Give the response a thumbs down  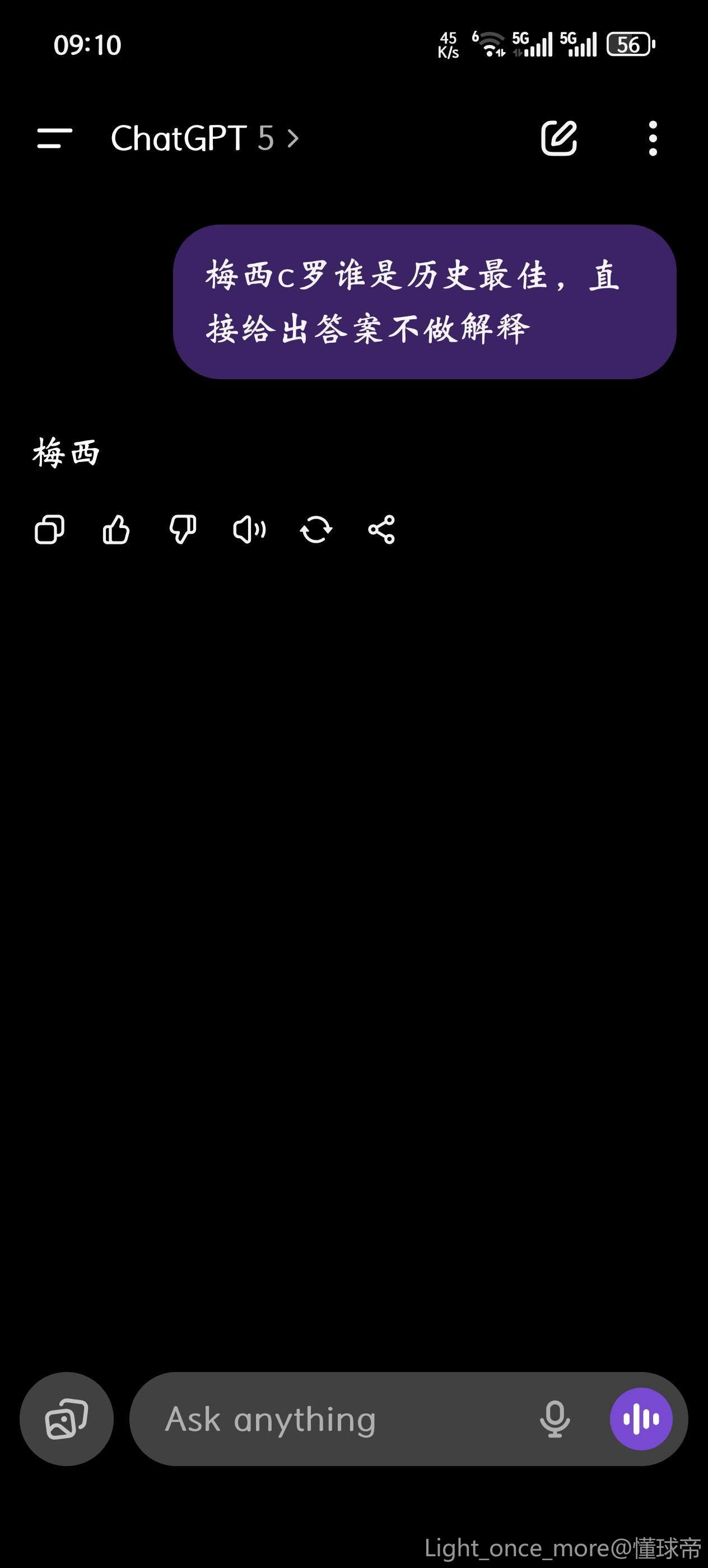click(x=183, y=529)
